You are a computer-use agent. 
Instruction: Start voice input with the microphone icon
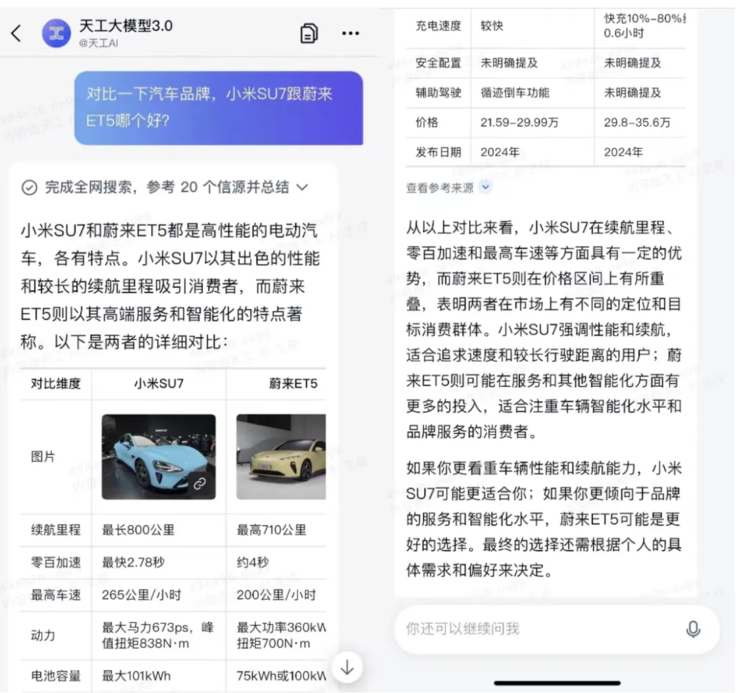coord(692,628)
